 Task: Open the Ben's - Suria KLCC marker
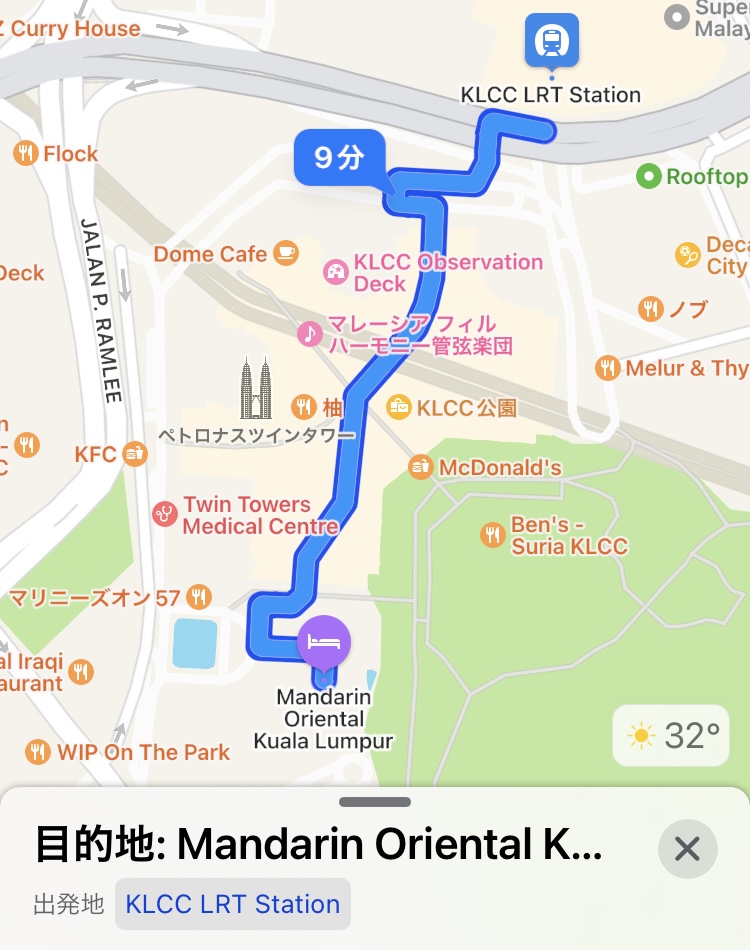(x=492, y=535)
